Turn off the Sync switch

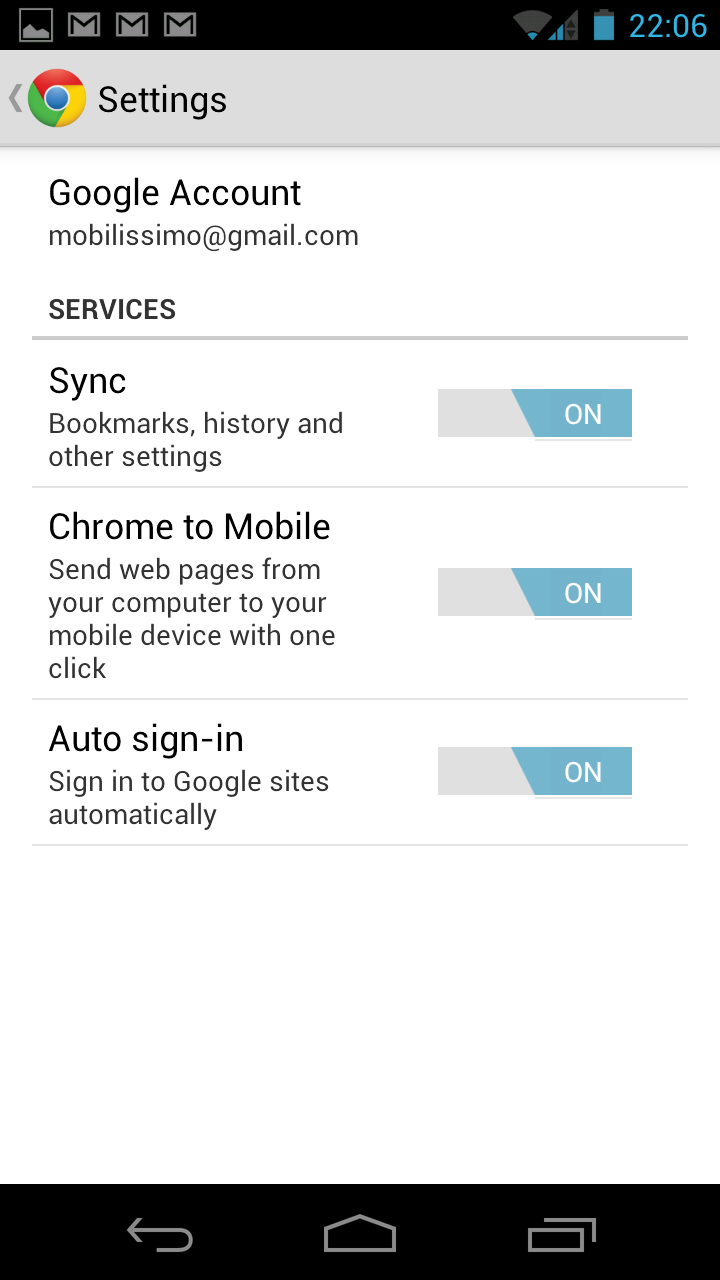tap(535, 414)
